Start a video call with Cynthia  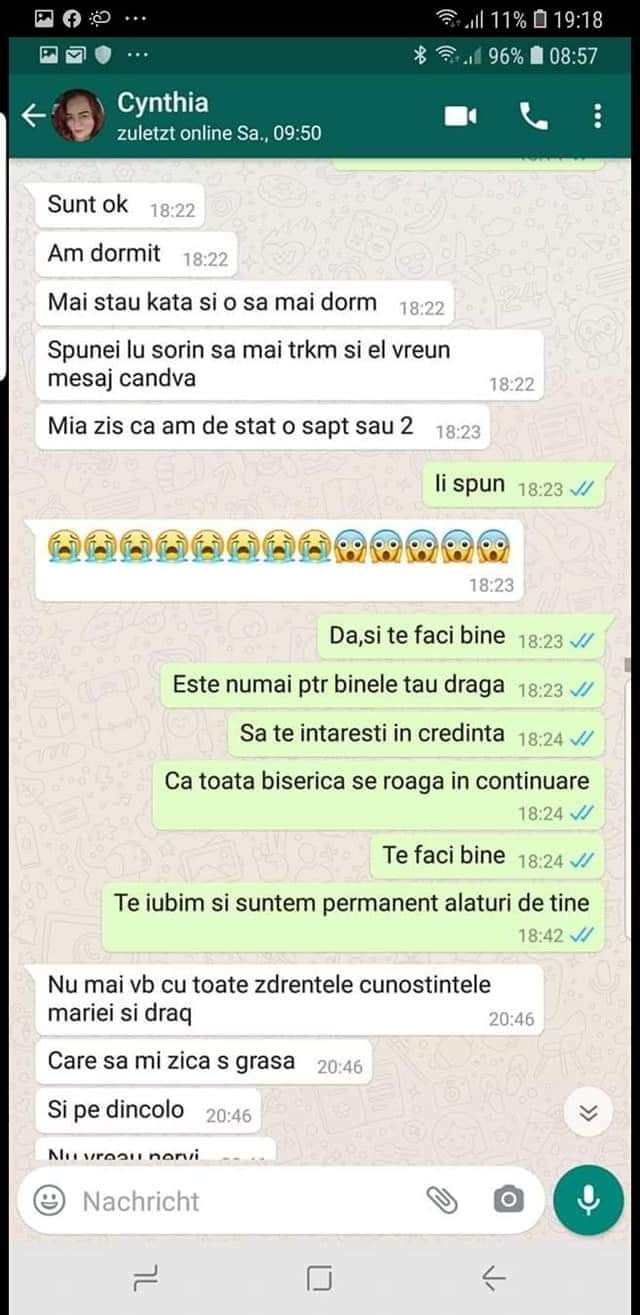(x=460, y=117)
